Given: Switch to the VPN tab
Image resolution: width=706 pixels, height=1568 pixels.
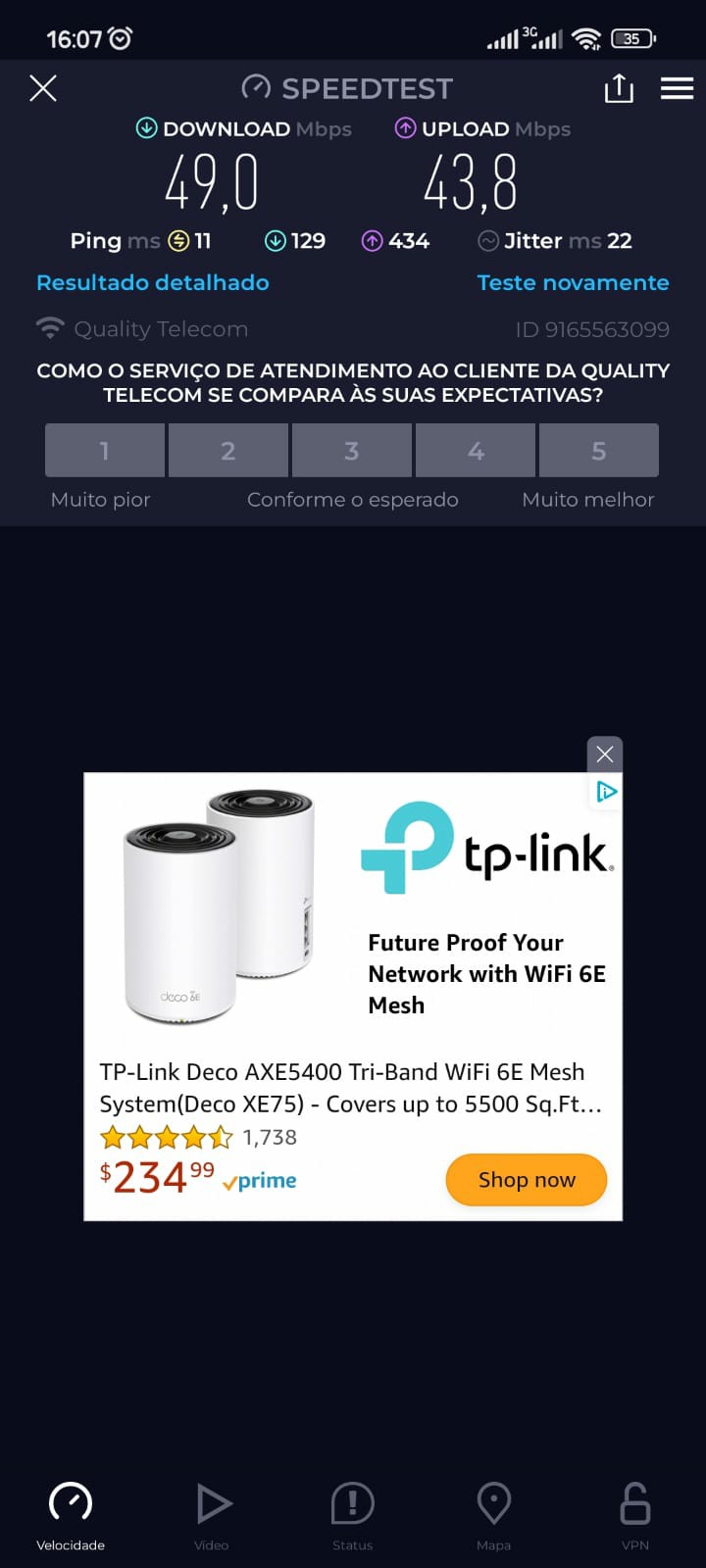Looking at the screenshot, I should (x=635, y=1515).
